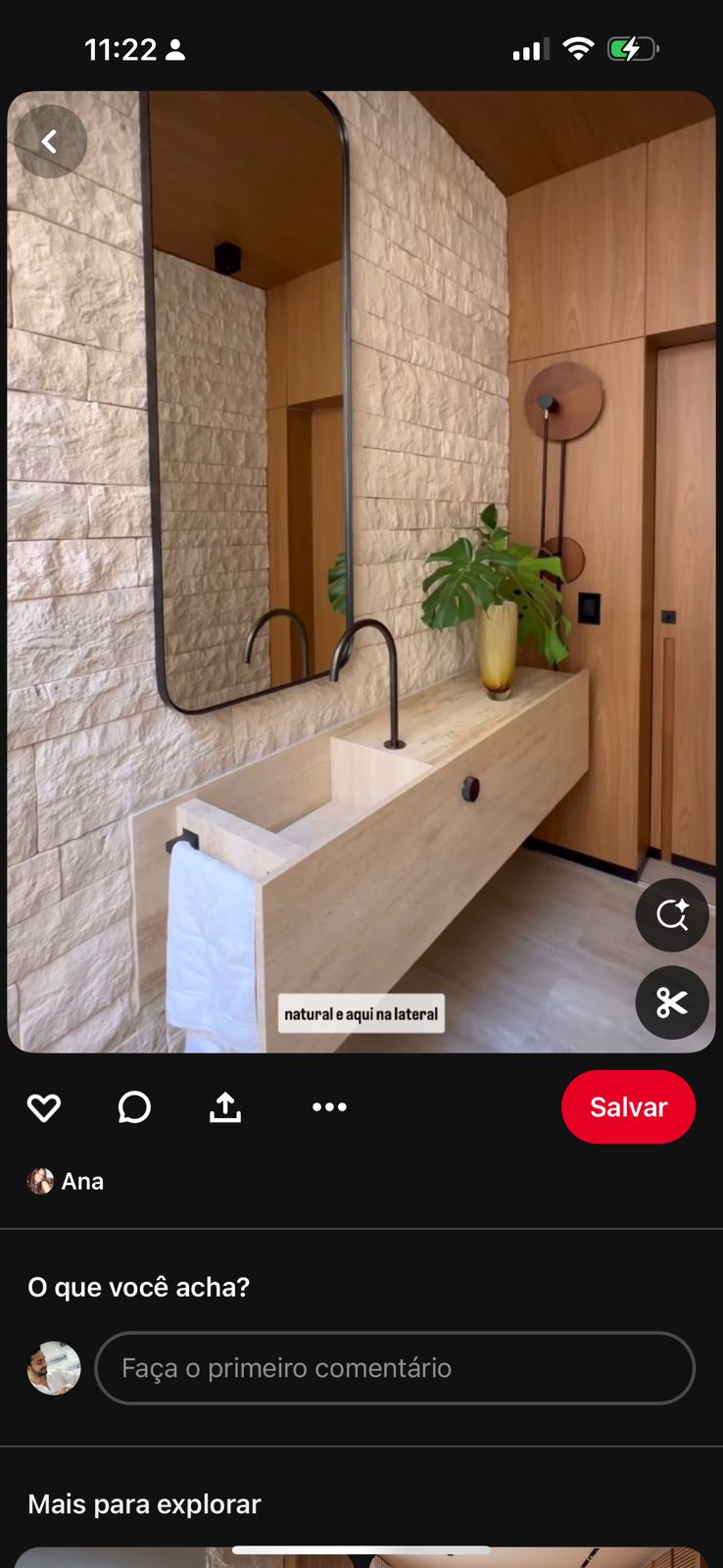Open the 'O que você acha?' section
Screen dimensions: 723x1568
pyautogui.click(x=139, y=1286)
